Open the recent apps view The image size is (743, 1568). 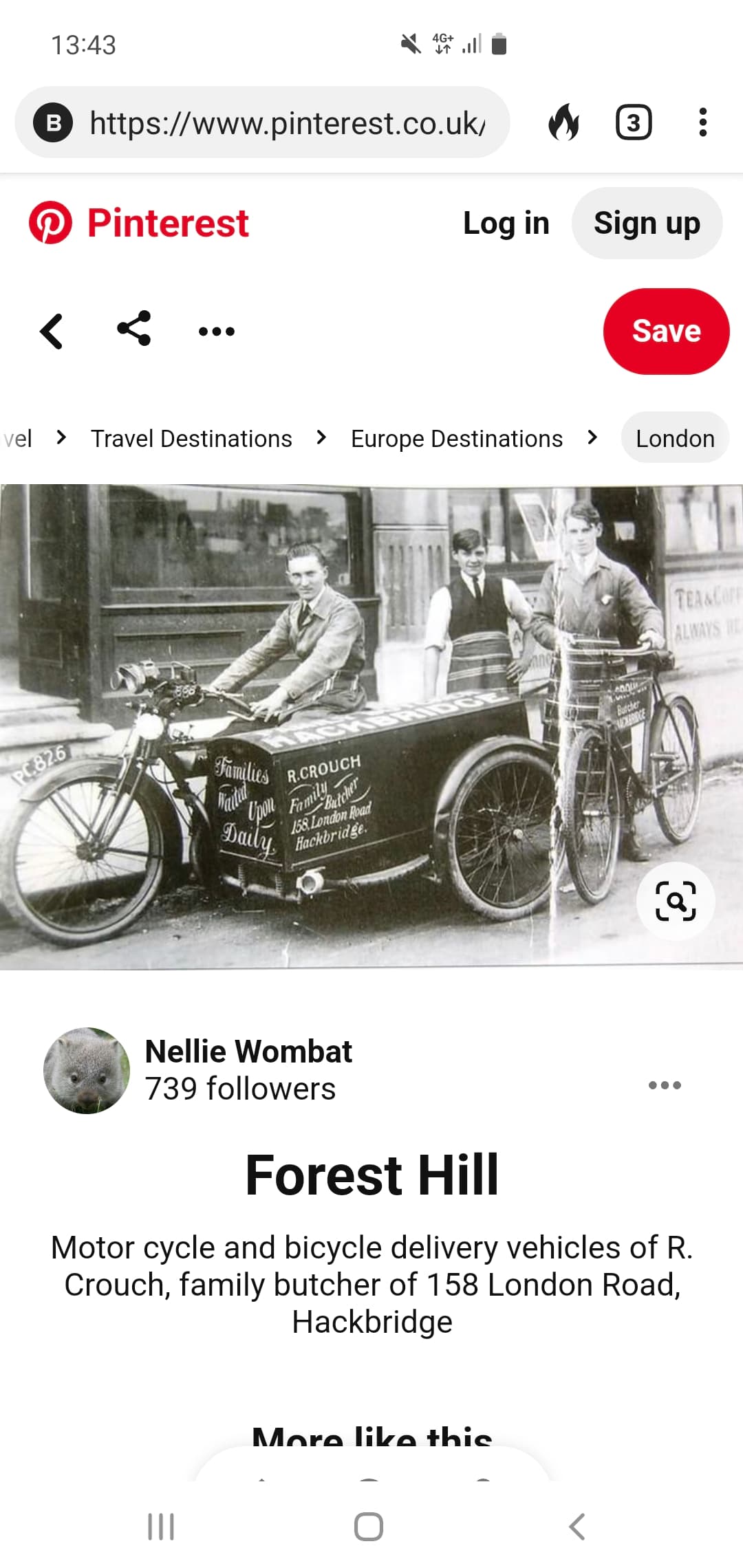[x=161, y=1527]
